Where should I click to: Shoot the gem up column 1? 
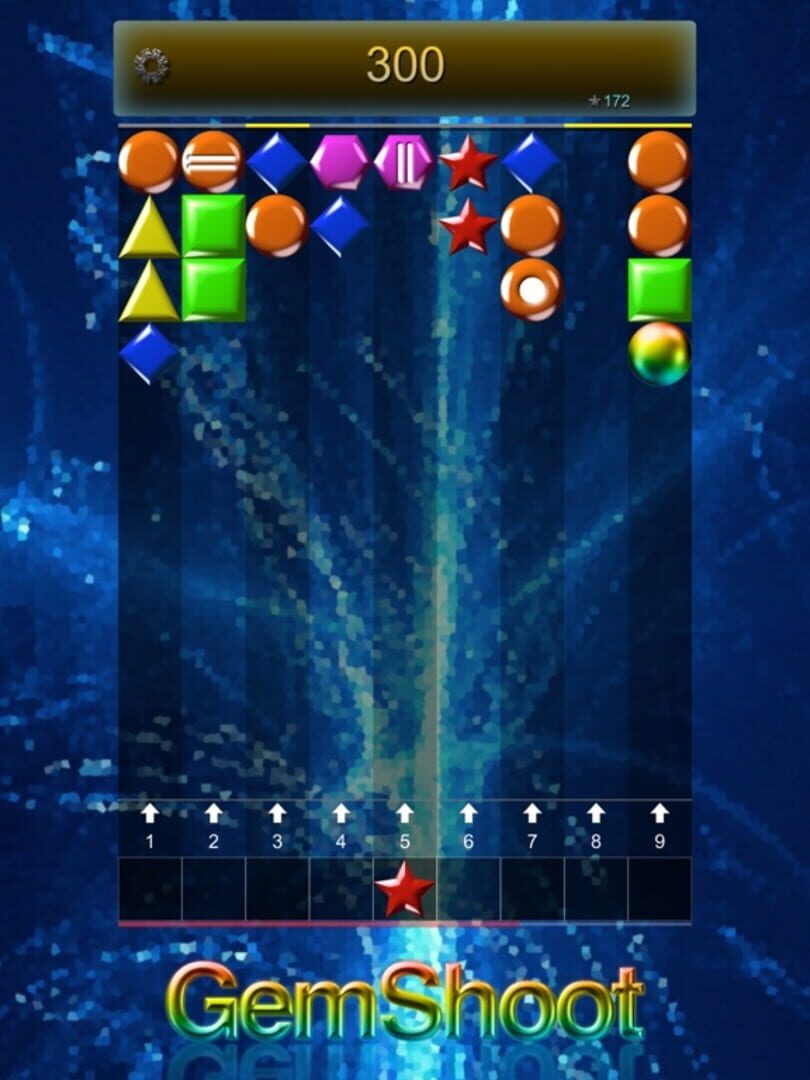click(150, 825)
